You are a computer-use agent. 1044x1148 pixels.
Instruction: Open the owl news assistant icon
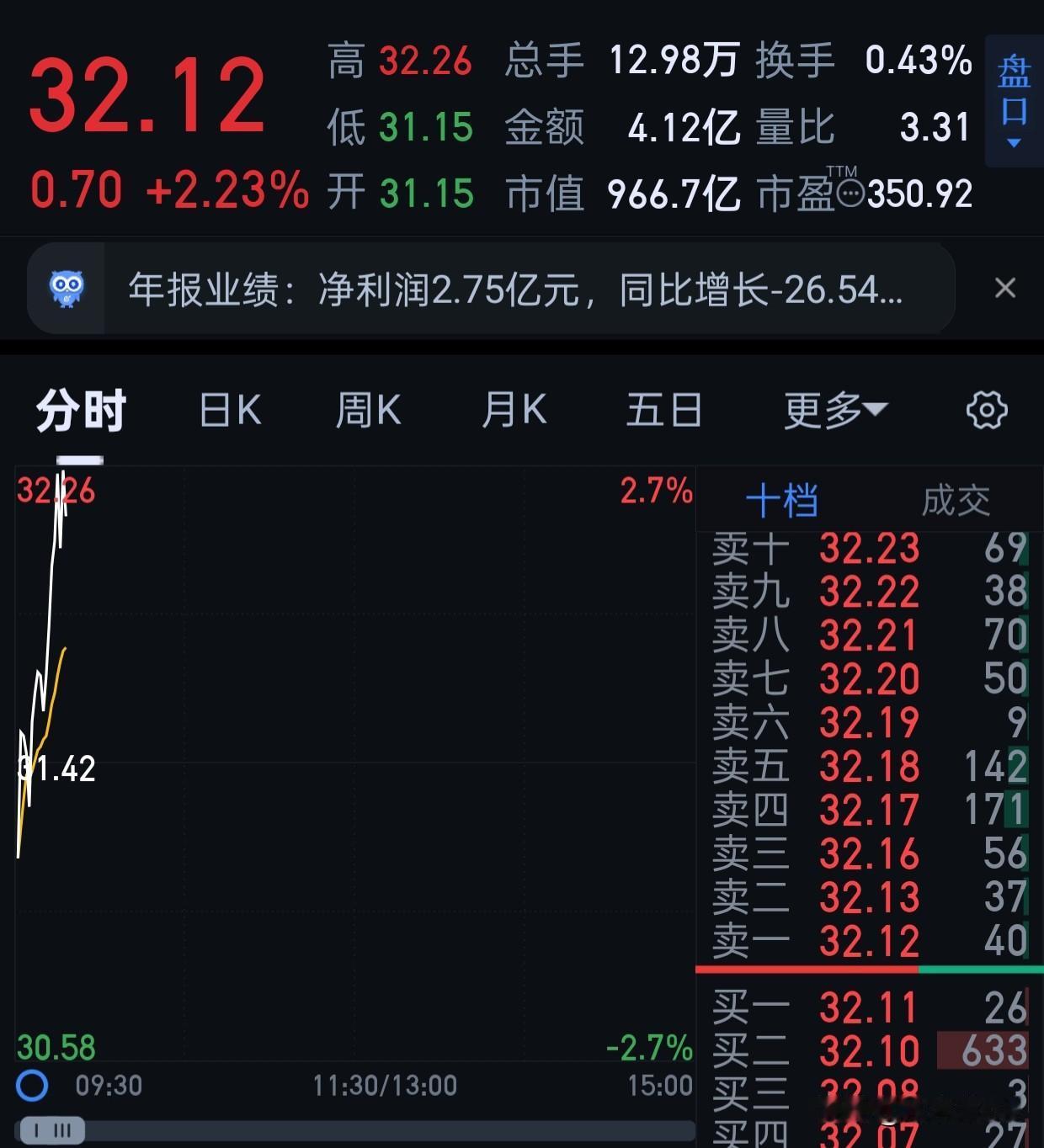coord(67,287)
